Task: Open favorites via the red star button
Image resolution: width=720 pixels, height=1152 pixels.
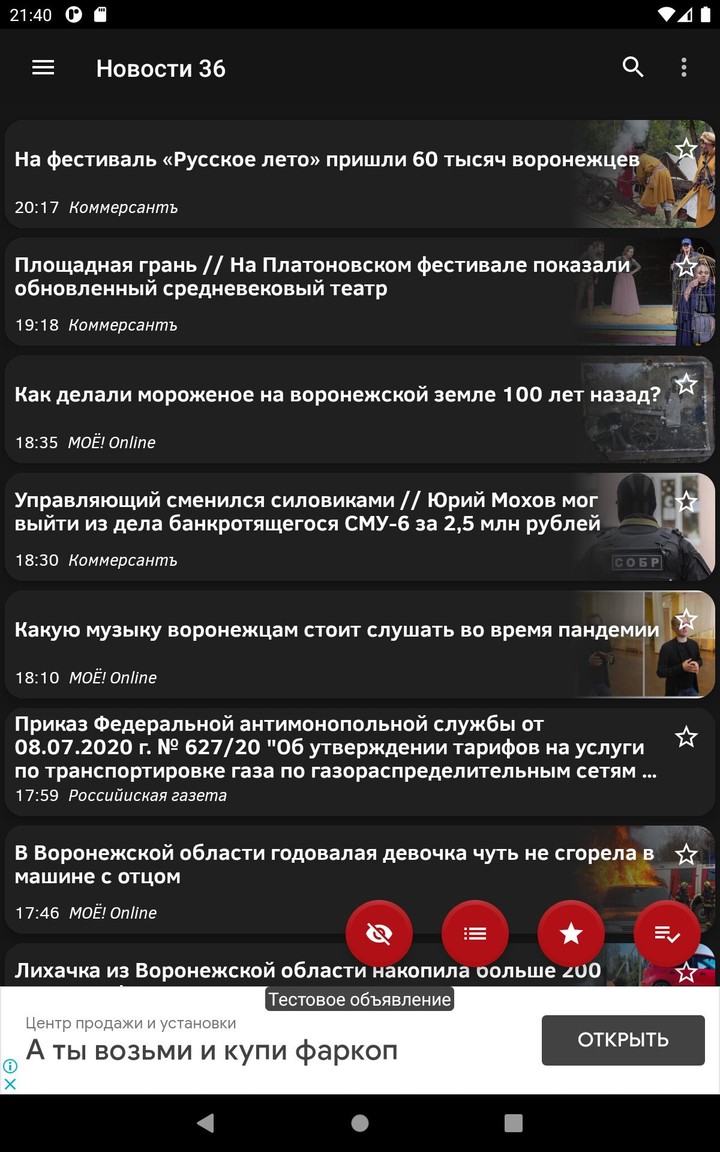Action: pyautogui.click(x=571, y=933)
